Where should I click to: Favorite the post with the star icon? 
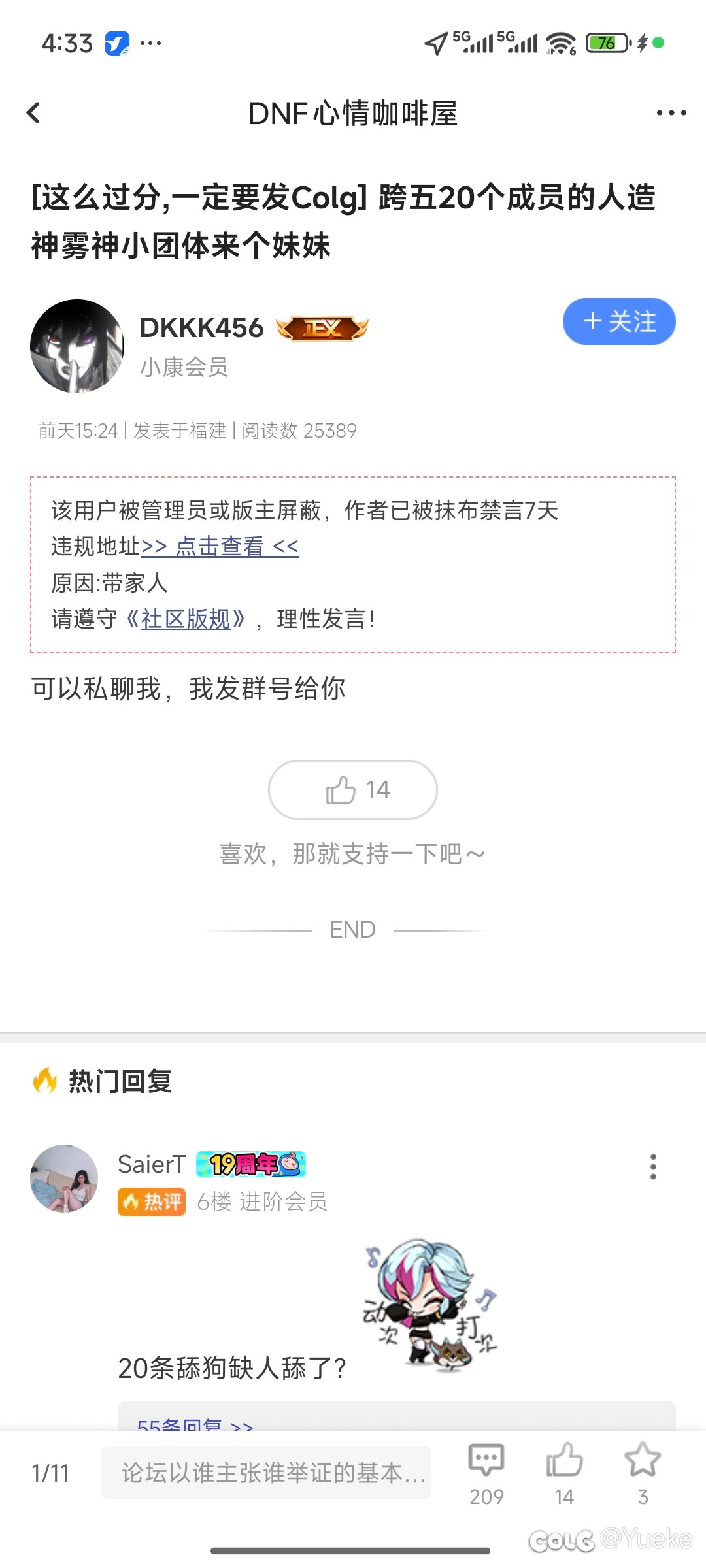643,1460
